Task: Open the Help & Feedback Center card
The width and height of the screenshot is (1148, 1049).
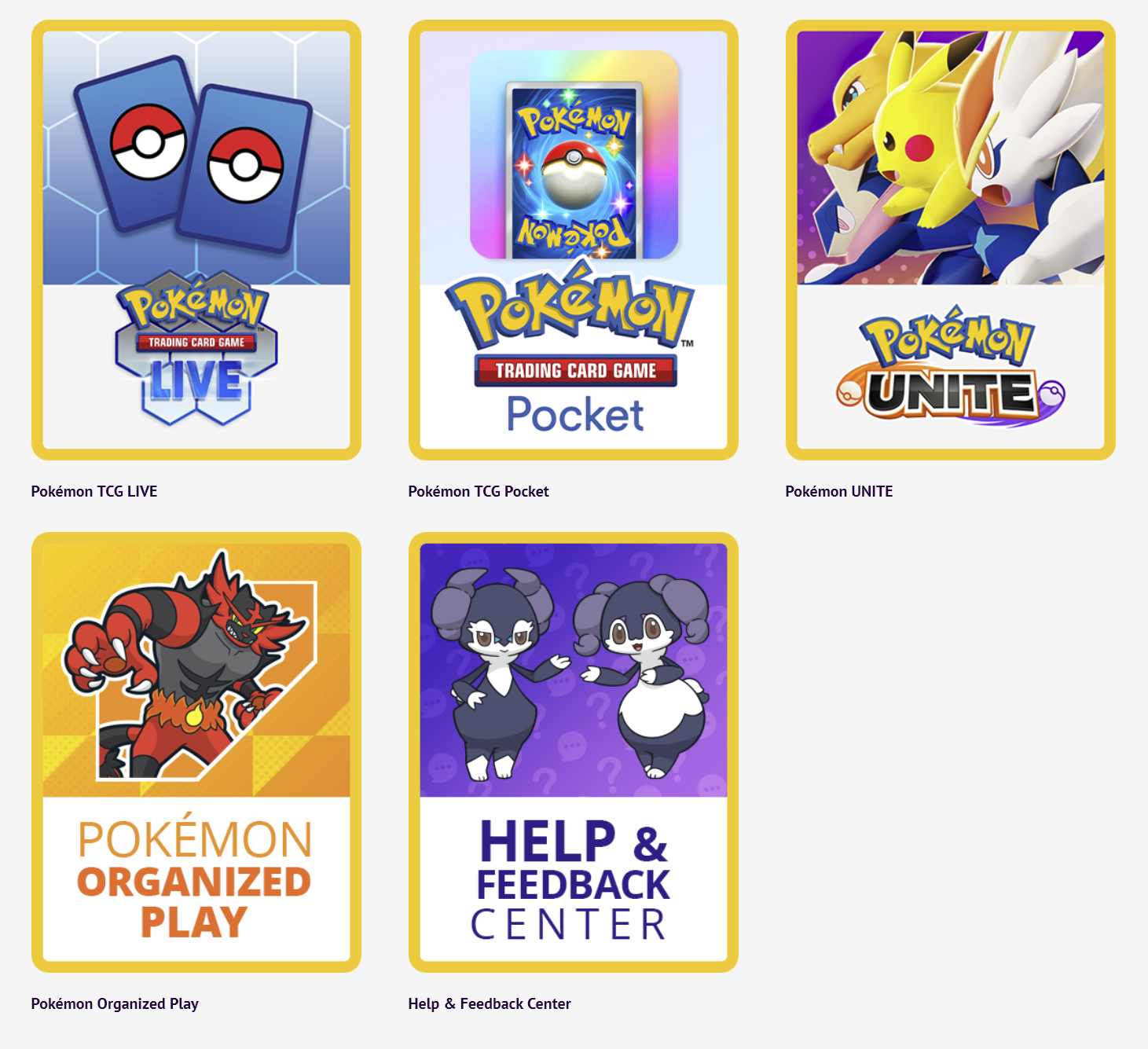Action: coord(573,752)
